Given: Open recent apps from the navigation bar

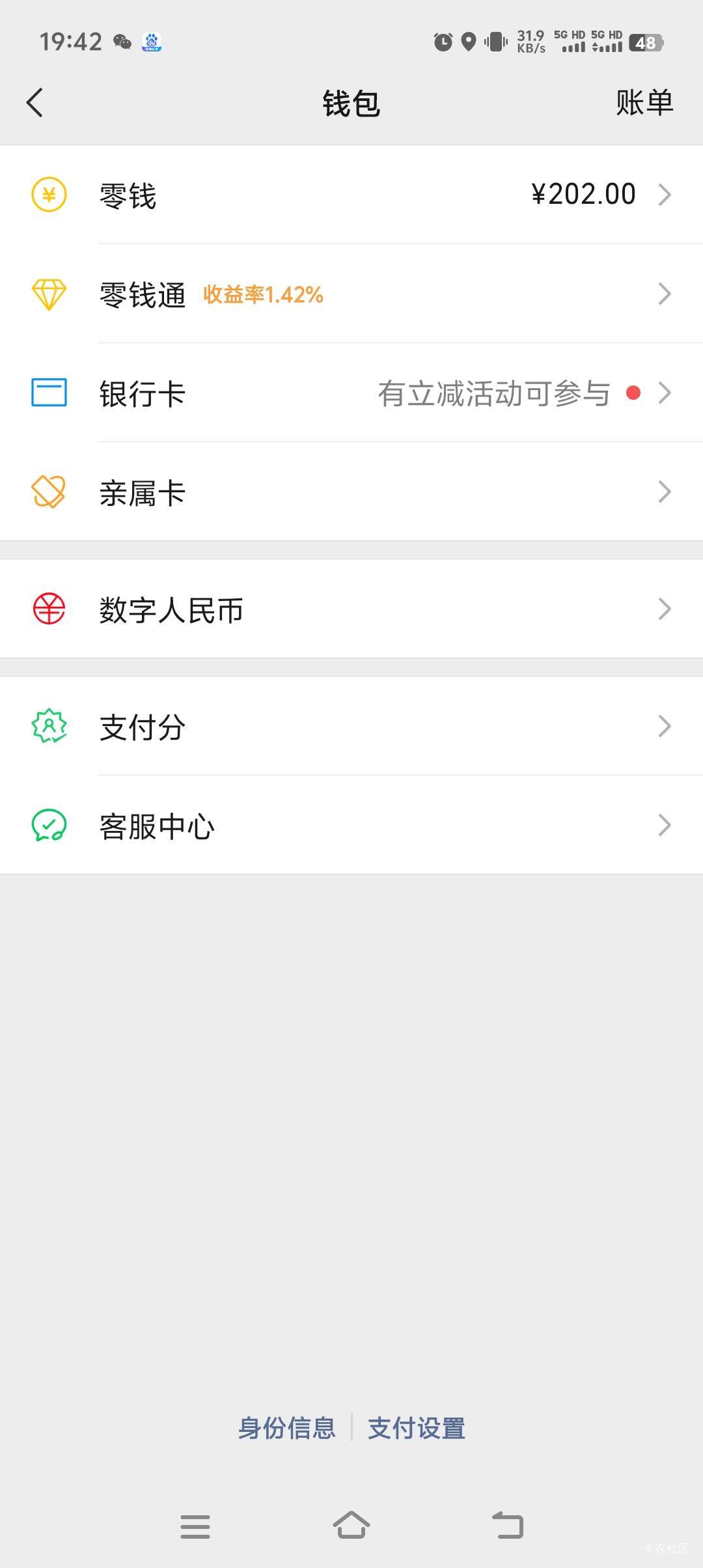Looking at the screenshot, I should pos(195,1526).
